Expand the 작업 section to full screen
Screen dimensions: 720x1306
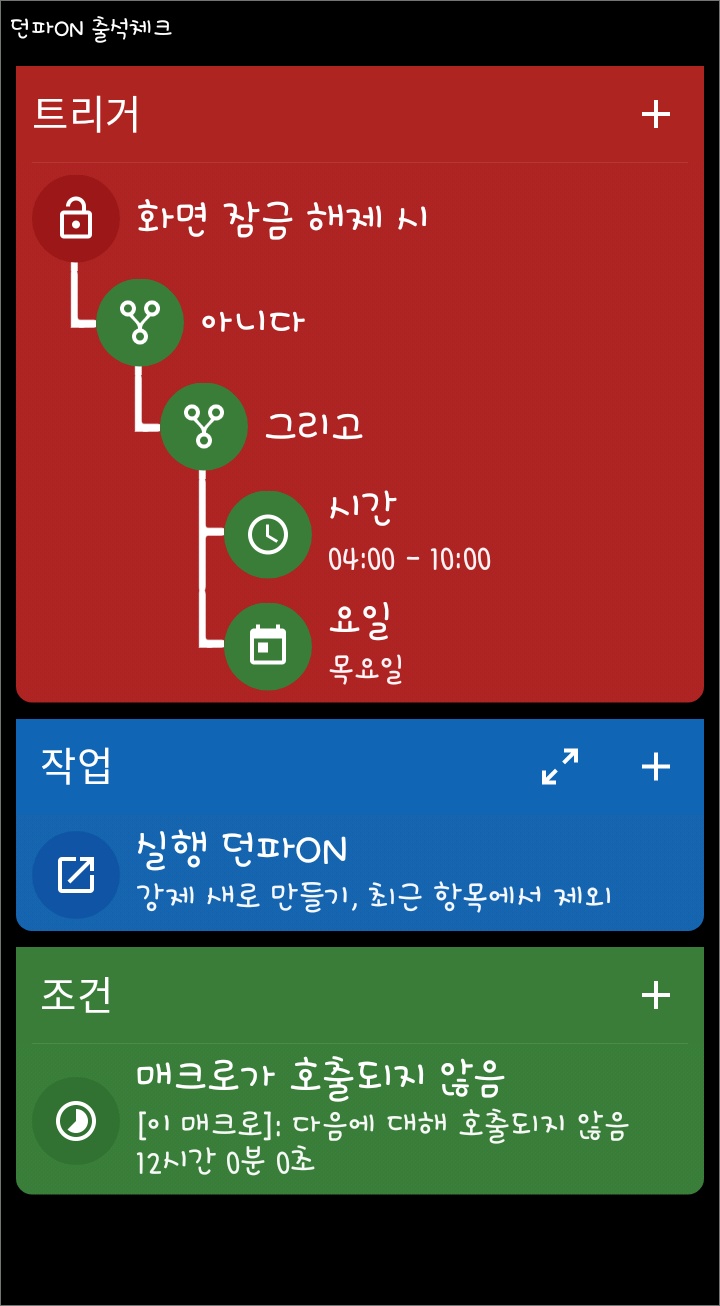(560, 767)
